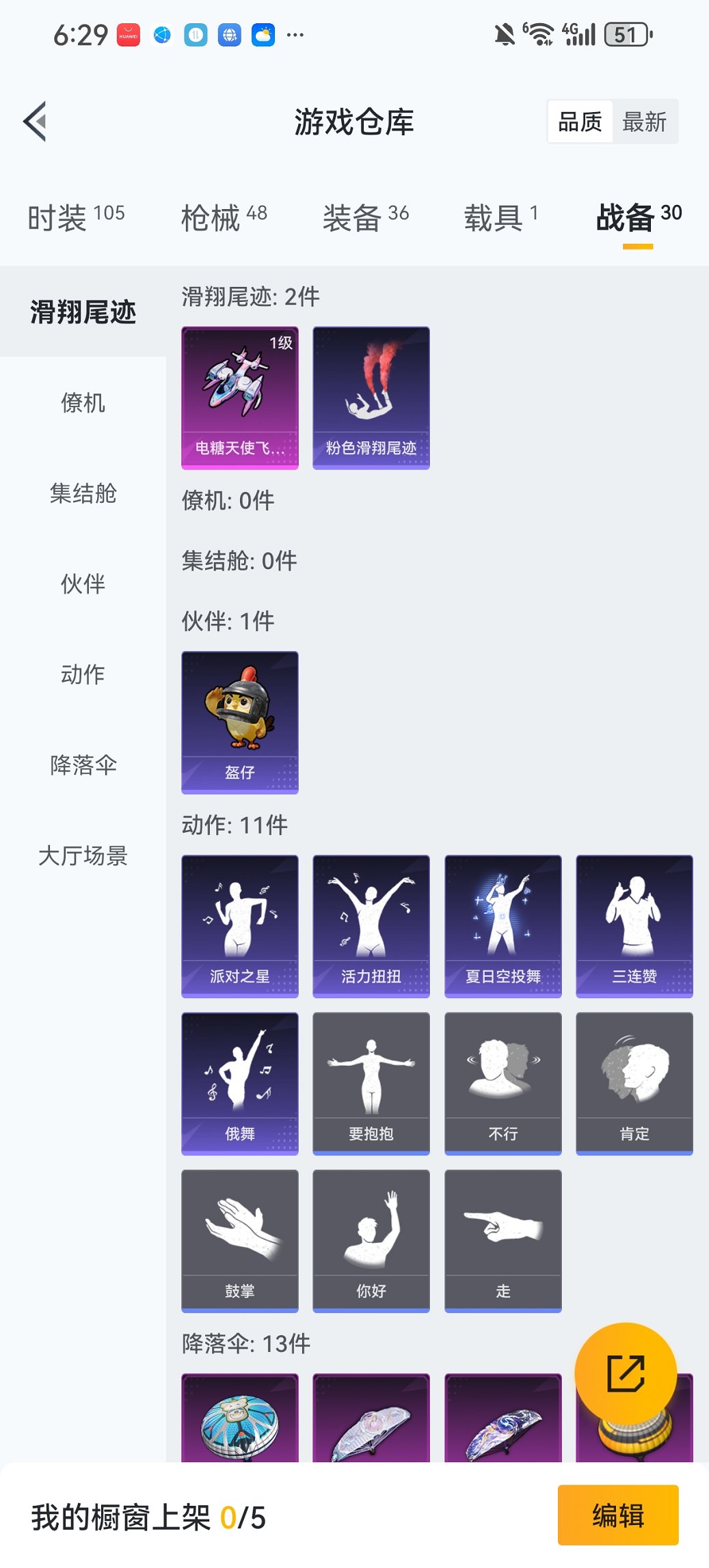Open the 鼓掌 emote
This screenshot has width=709, height=1568.
(x=239, y=1240)
